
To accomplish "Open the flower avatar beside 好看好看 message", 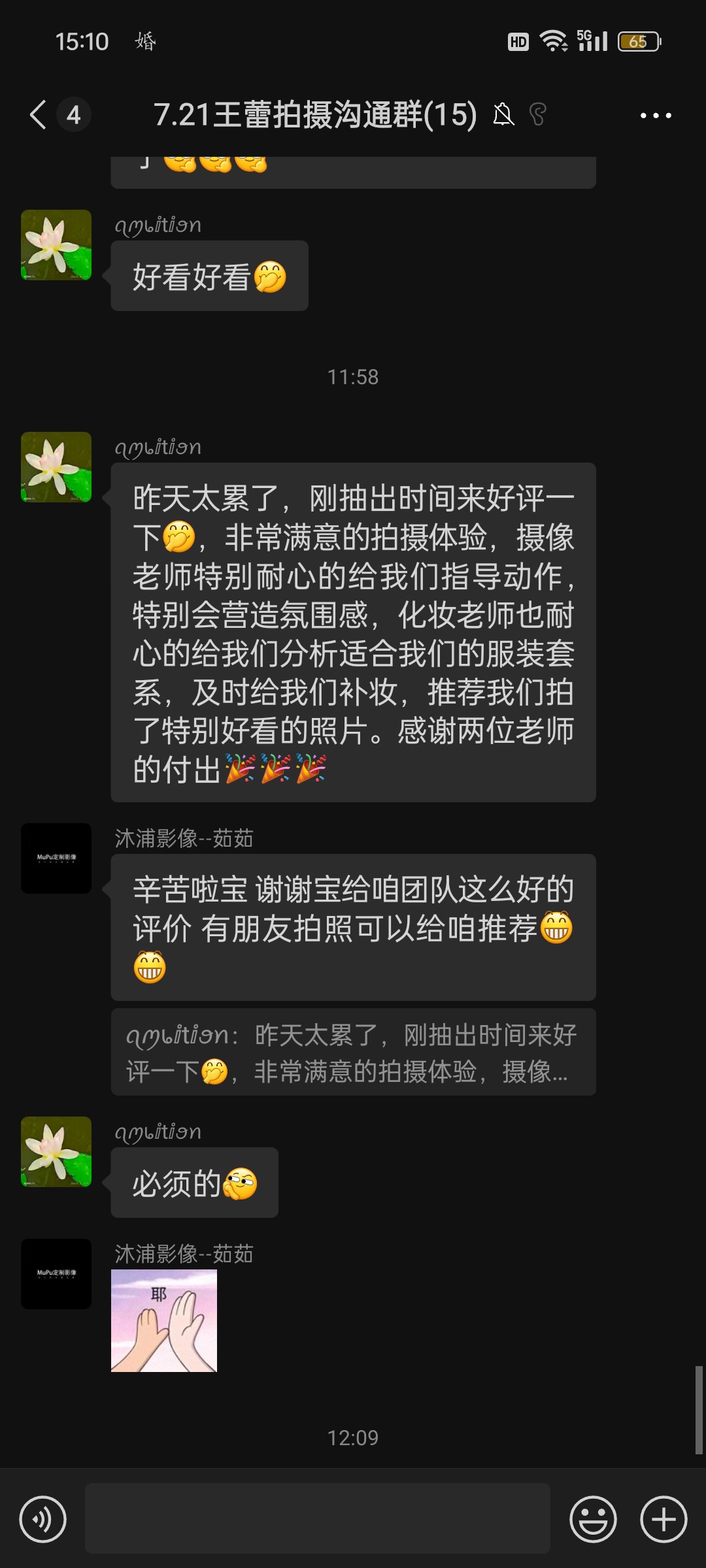I will [56, 245].
